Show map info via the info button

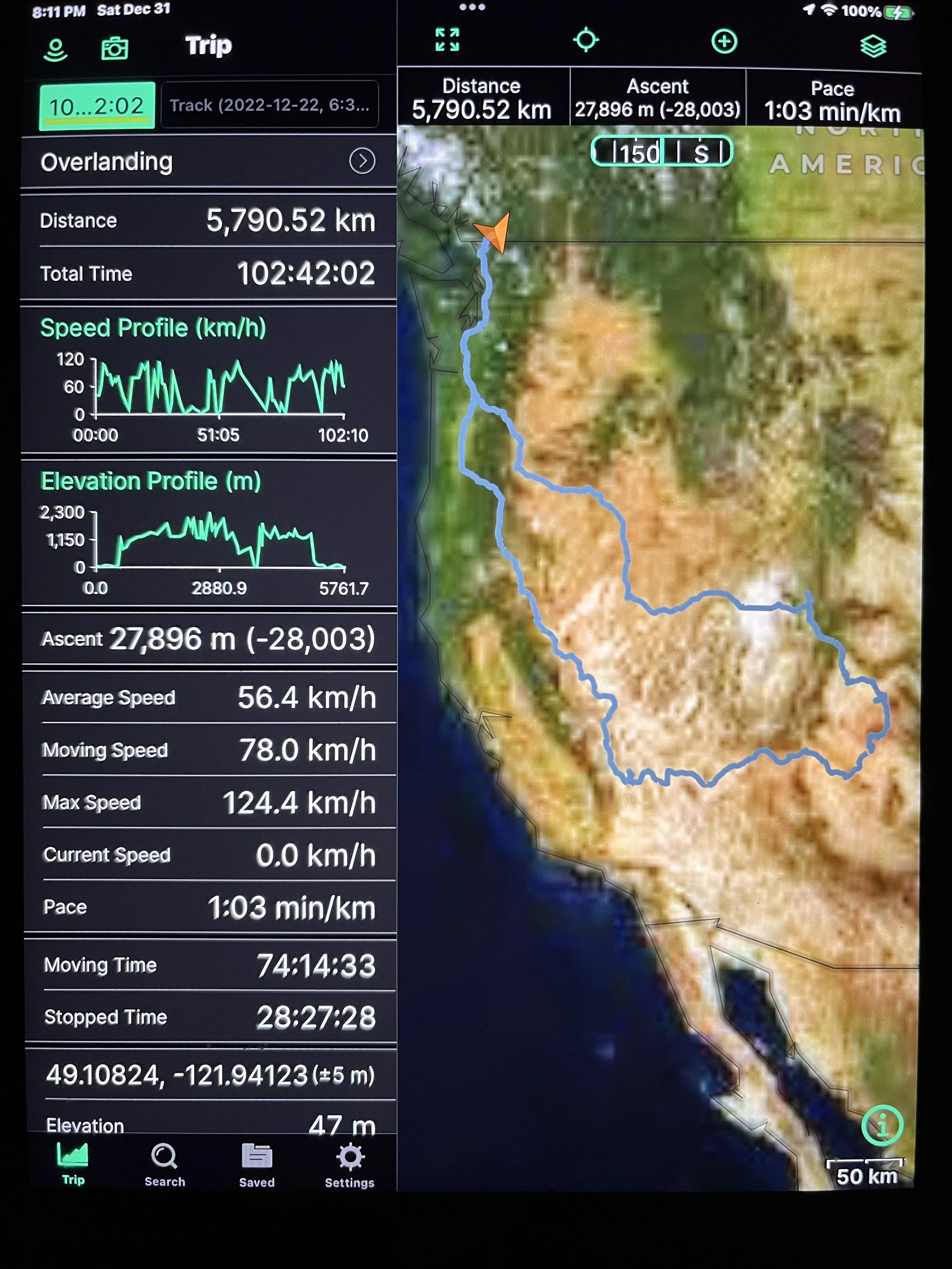point(882,1125)
